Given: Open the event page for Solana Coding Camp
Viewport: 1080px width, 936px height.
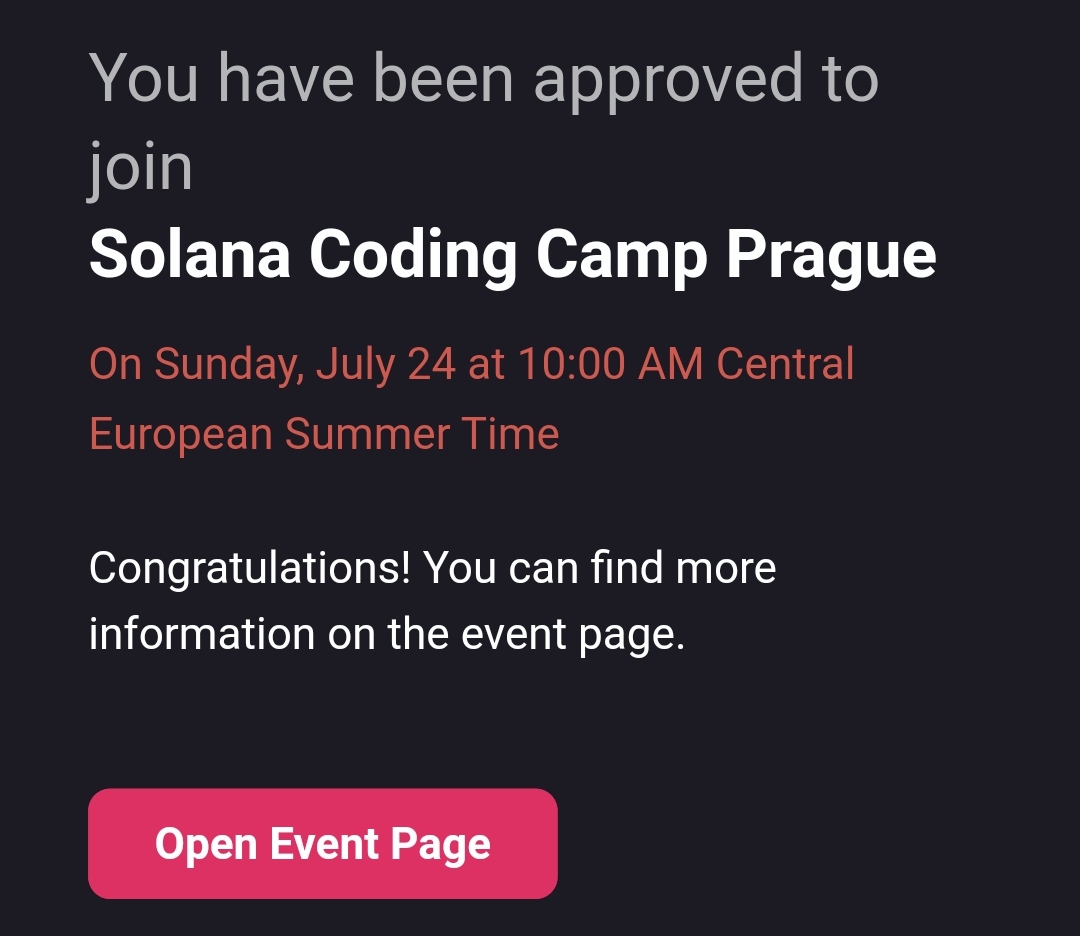Looking at the screenshot, I should [322, 844].
